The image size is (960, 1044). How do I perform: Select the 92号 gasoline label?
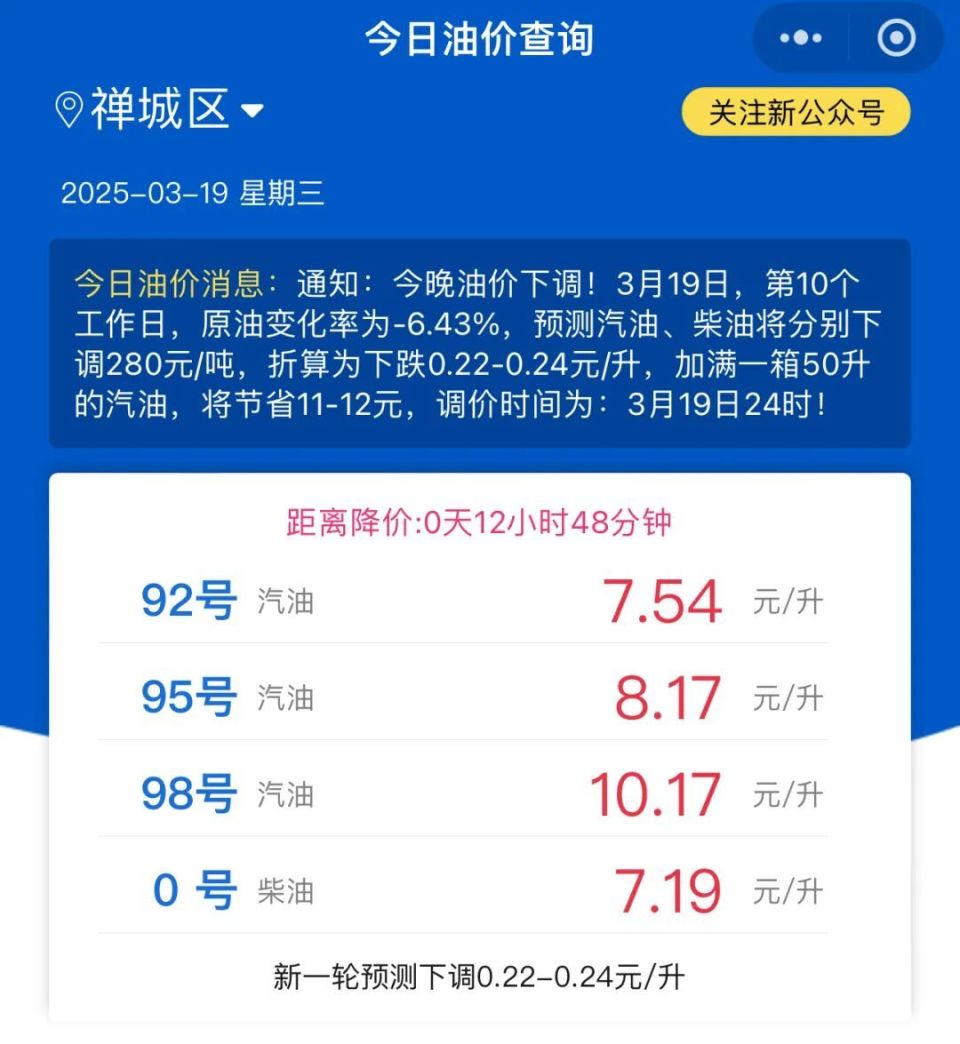click(187, 600)
